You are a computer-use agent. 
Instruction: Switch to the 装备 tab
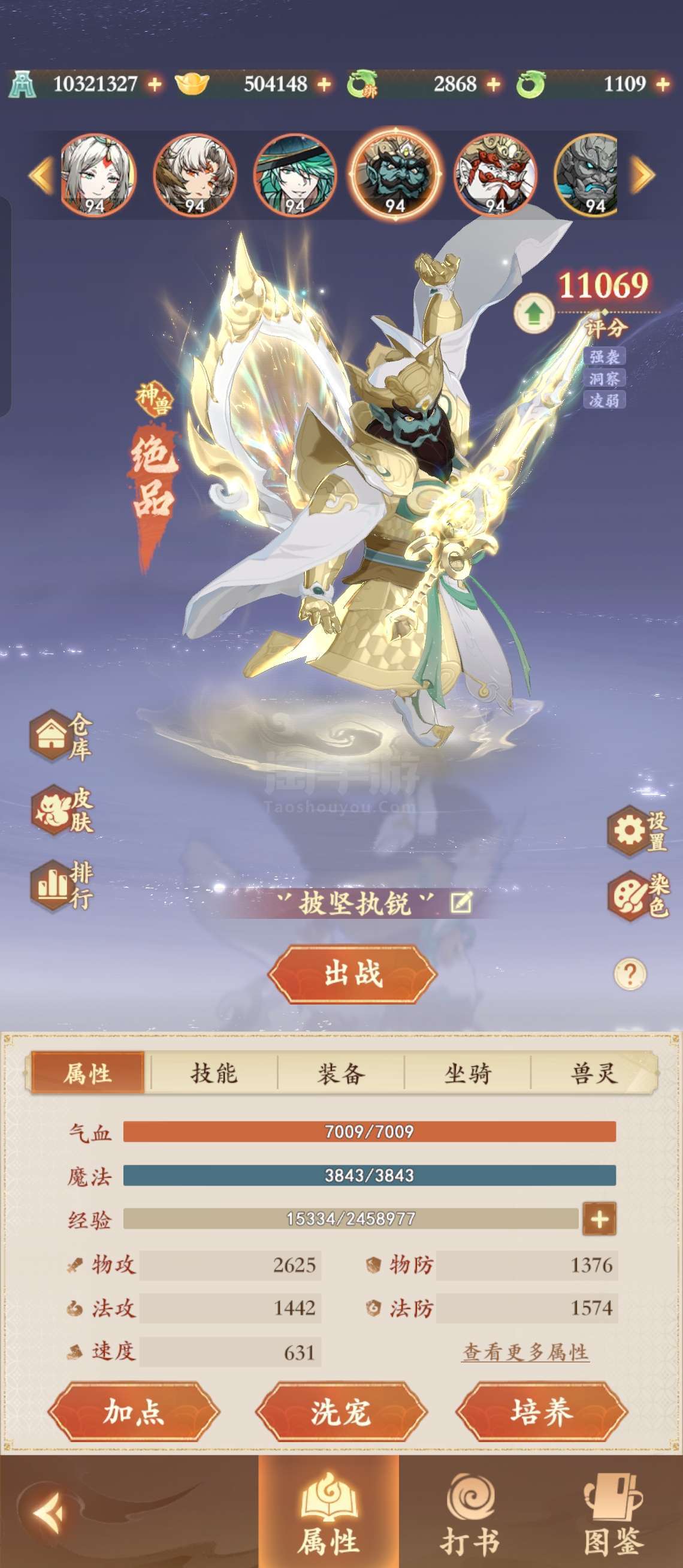pos(340,1073)
